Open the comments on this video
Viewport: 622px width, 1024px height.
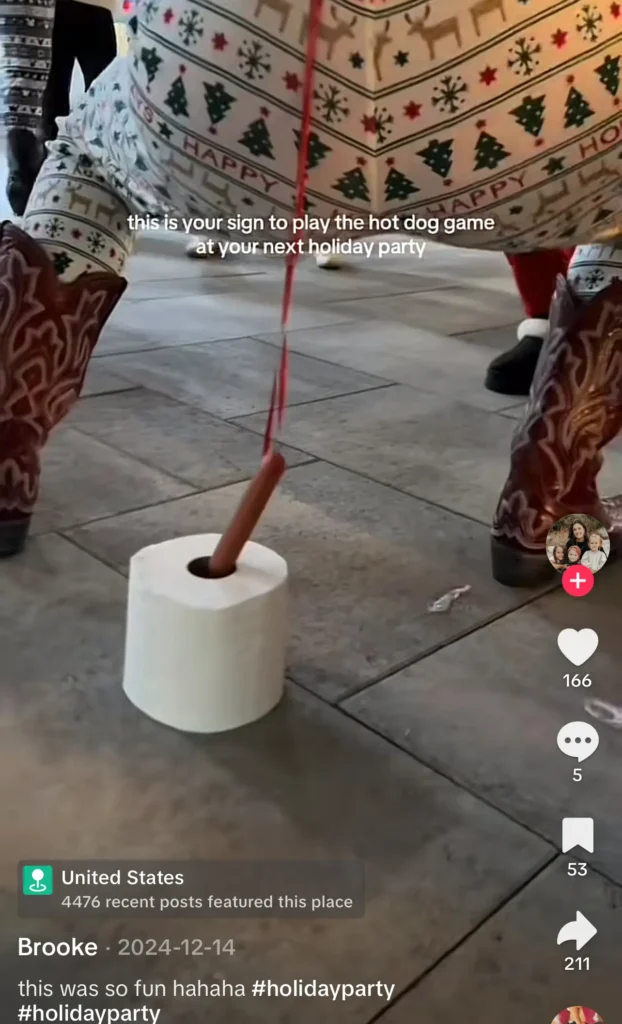pyautogui.click(x=577, y=741)
